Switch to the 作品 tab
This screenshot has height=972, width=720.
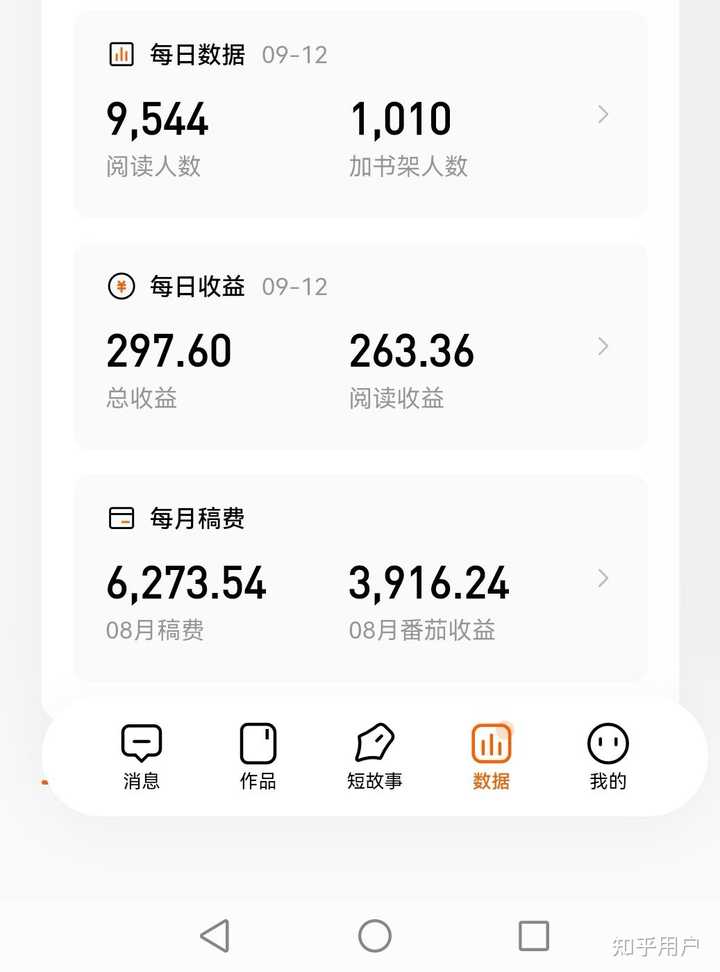pyautogui.click(x=258, y=756)
